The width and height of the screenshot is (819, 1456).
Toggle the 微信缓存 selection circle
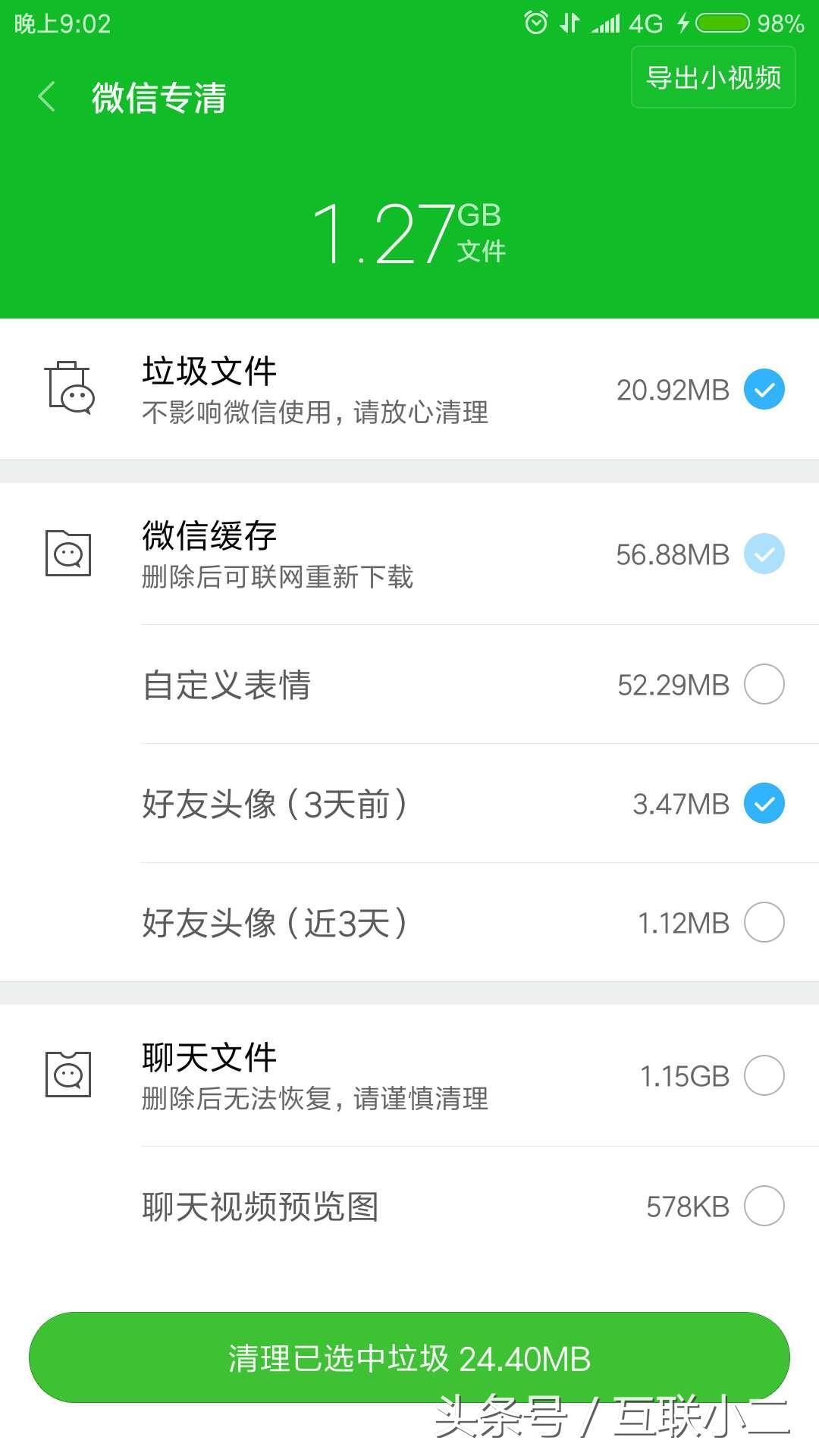tap(764, 554)
